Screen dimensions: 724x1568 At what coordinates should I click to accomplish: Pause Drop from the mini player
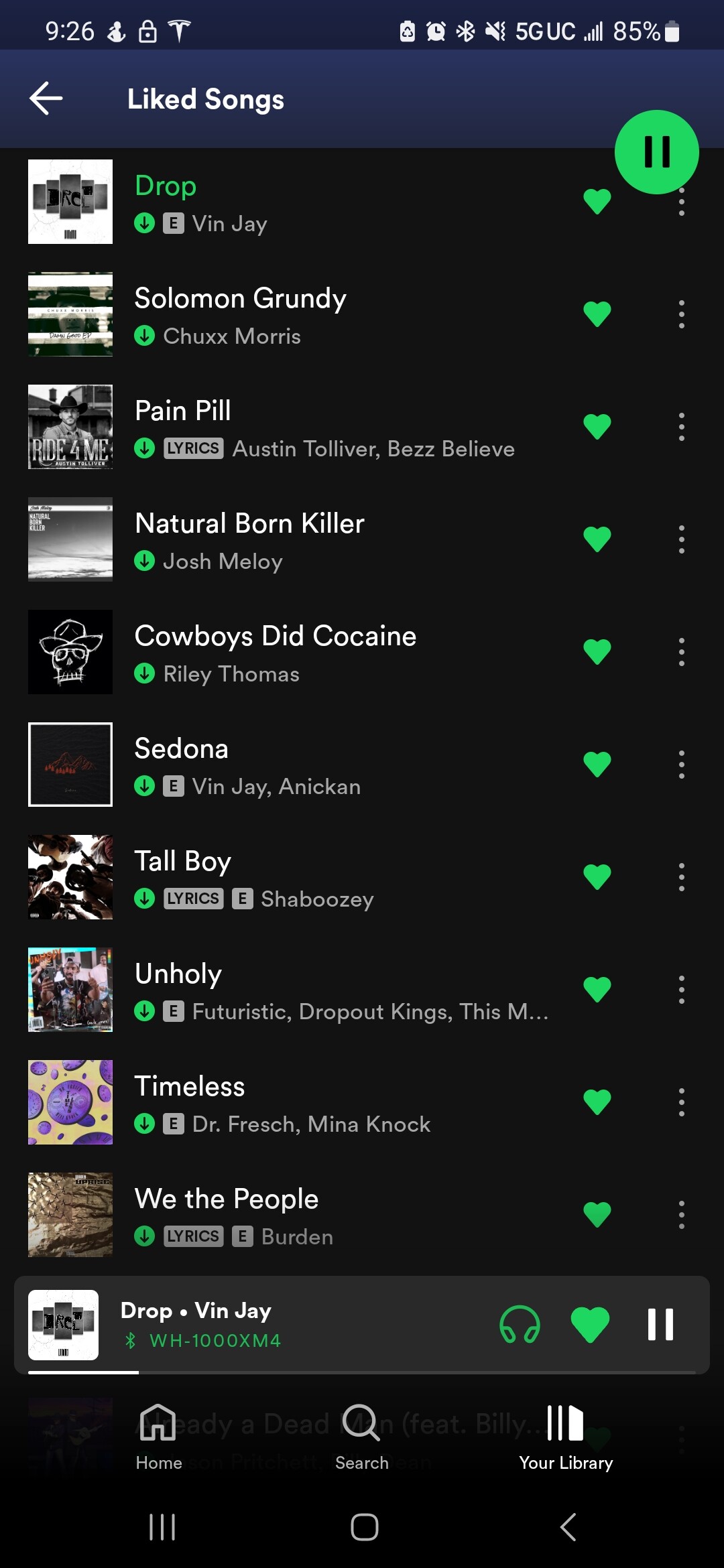click(660, 1325)
